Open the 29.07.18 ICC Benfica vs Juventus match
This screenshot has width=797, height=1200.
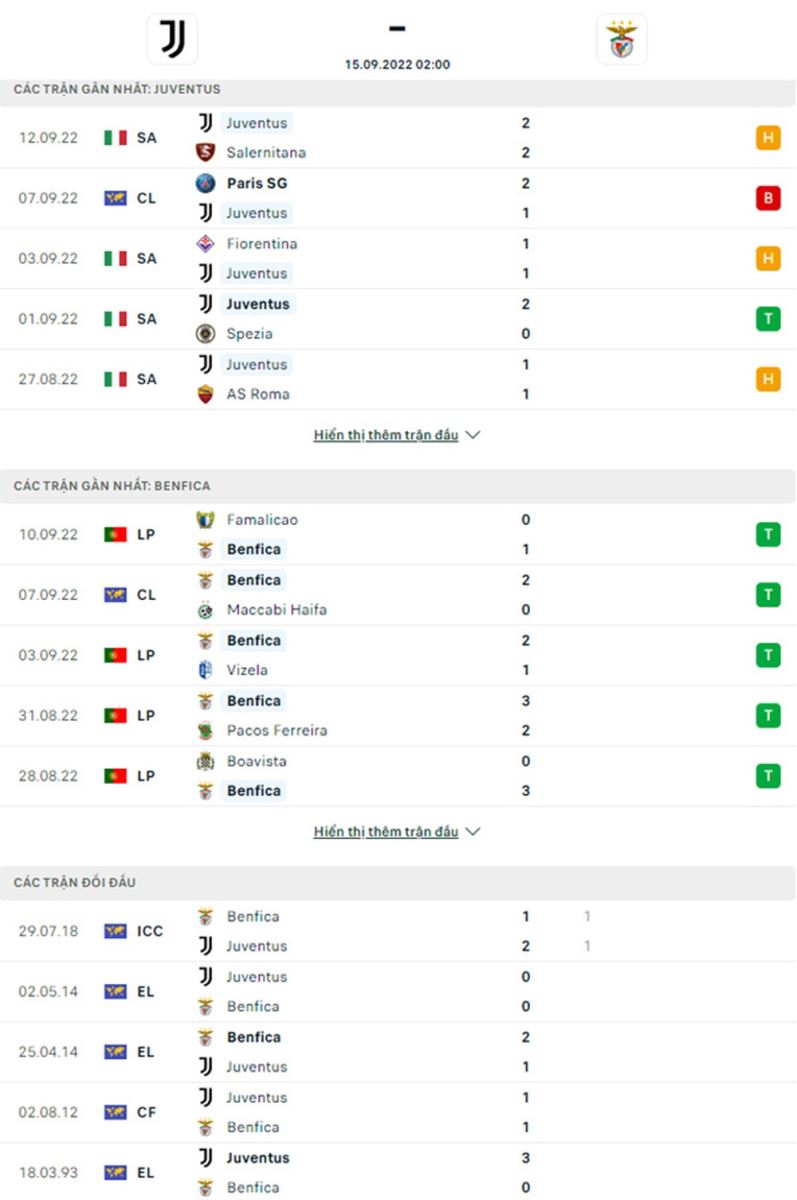[x=398, y=931]
